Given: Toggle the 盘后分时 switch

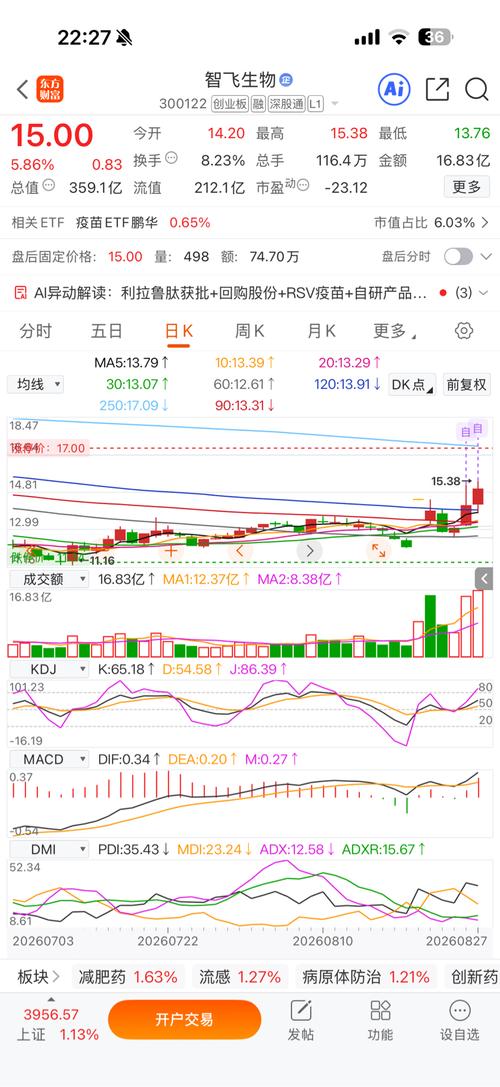Looking at the screenshot, I should [458, 256].
